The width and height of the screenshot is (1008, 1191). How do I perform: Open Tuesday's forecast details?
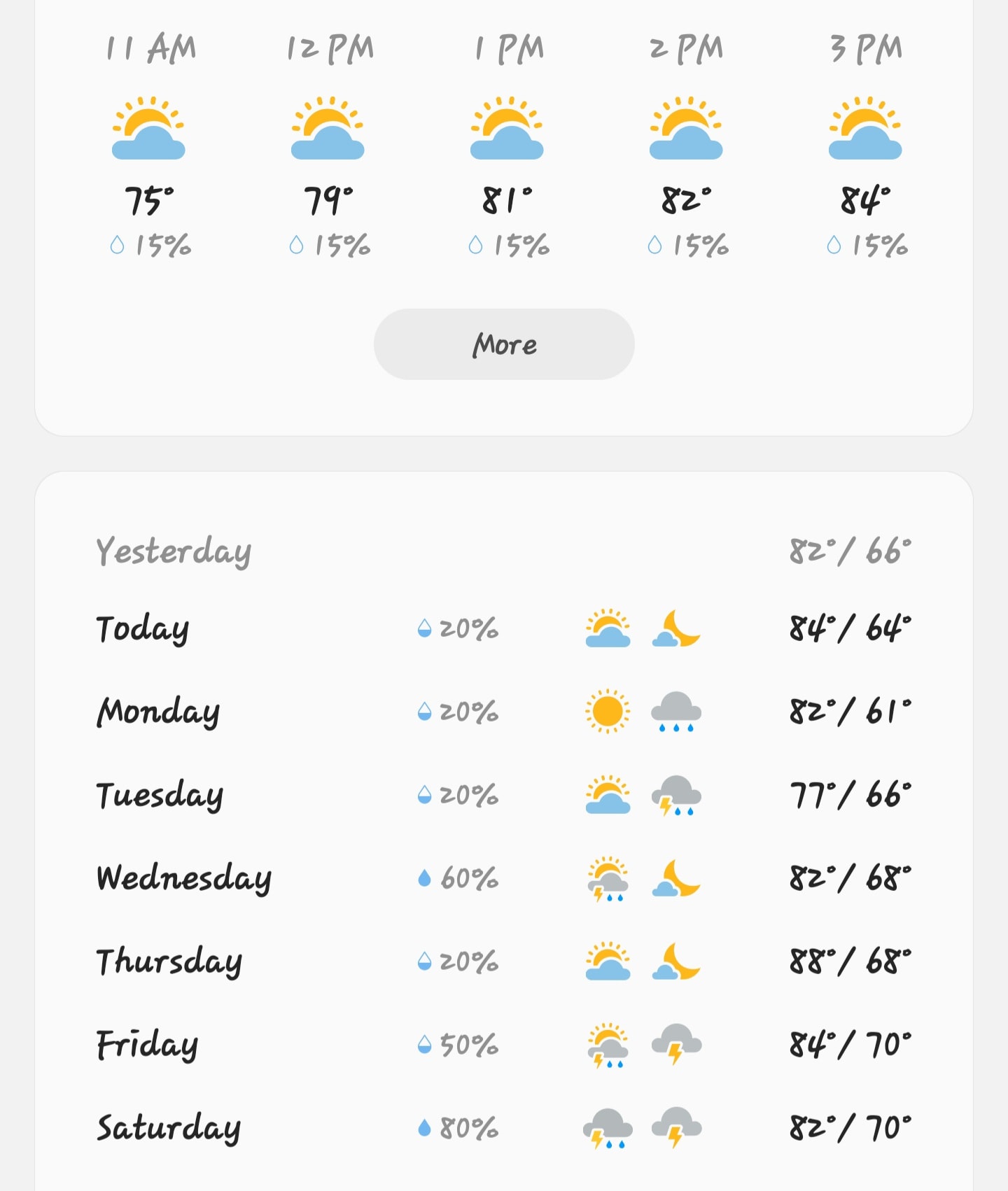click(x=504, y=795)
